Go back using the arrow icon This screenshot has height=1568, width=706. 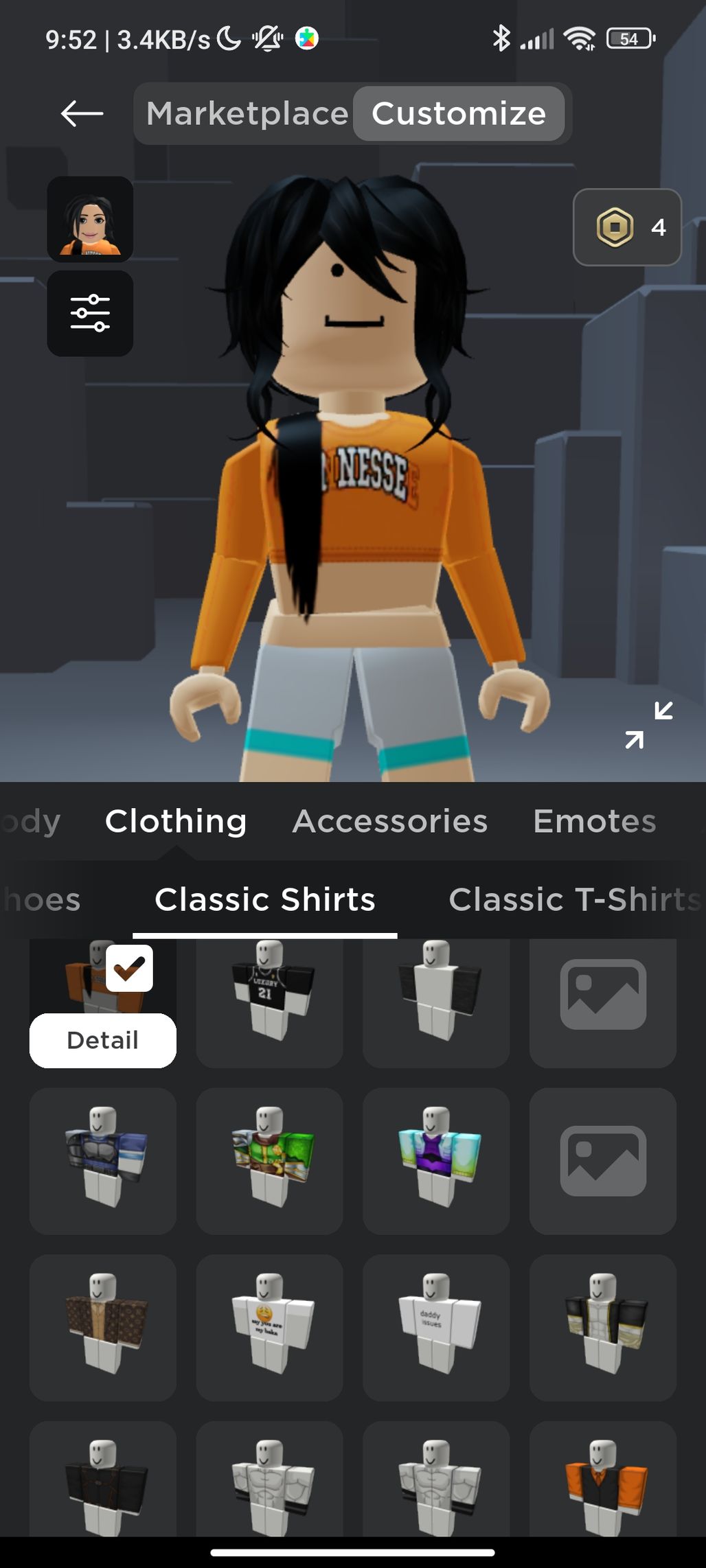82,113
